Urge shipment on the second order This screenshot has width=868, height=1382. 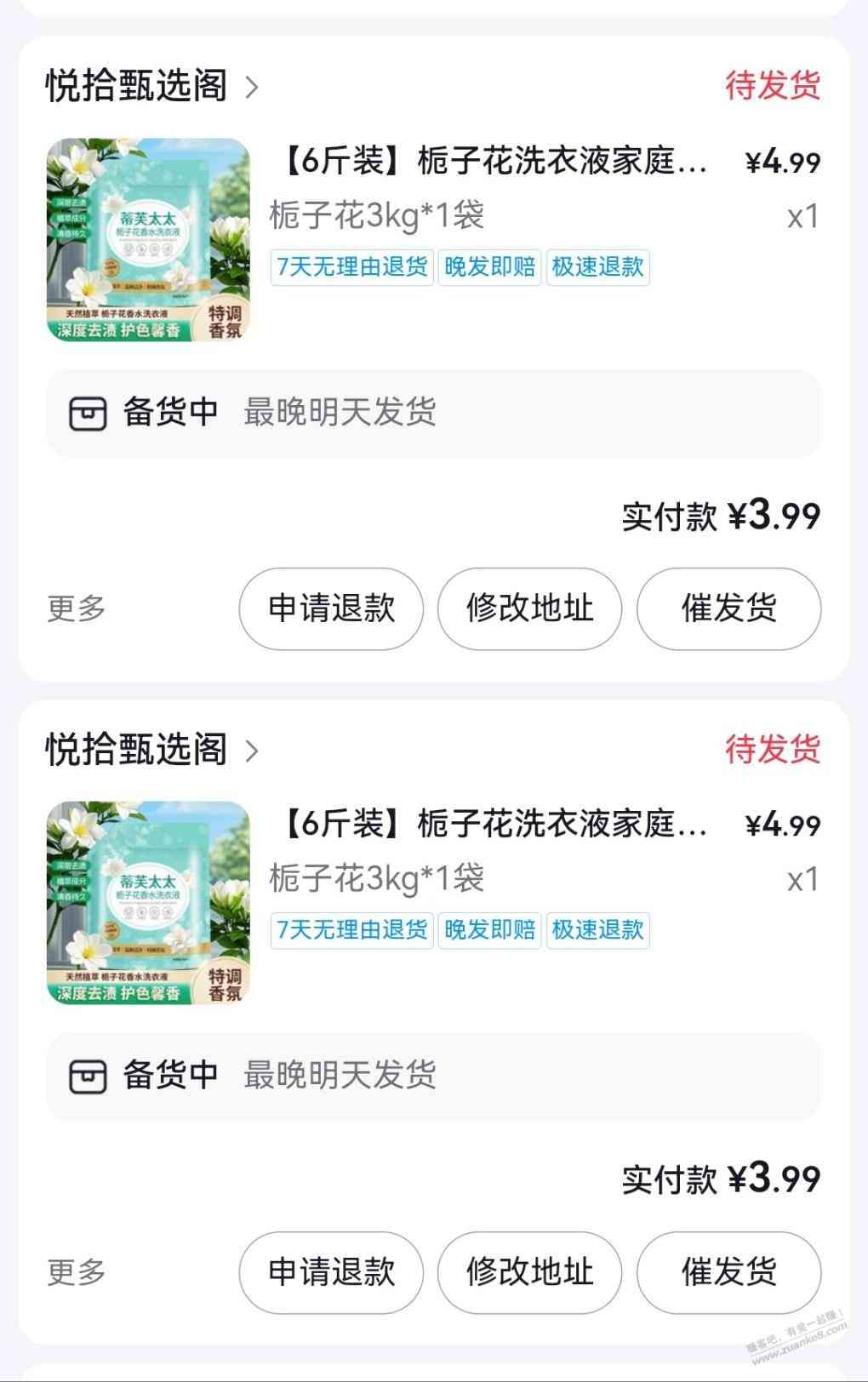point(728,1272)
